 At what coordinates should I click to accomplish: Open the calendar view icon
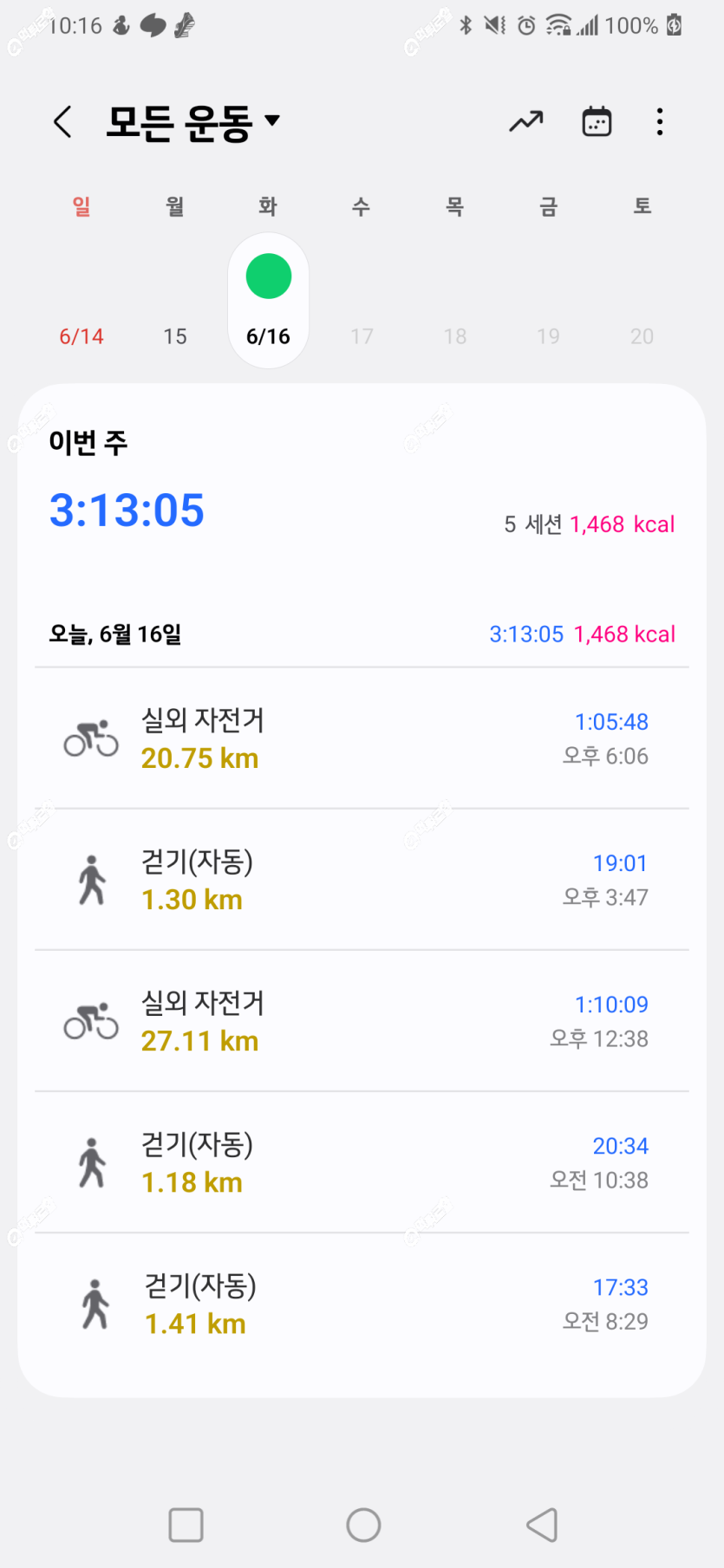(597, 122)
